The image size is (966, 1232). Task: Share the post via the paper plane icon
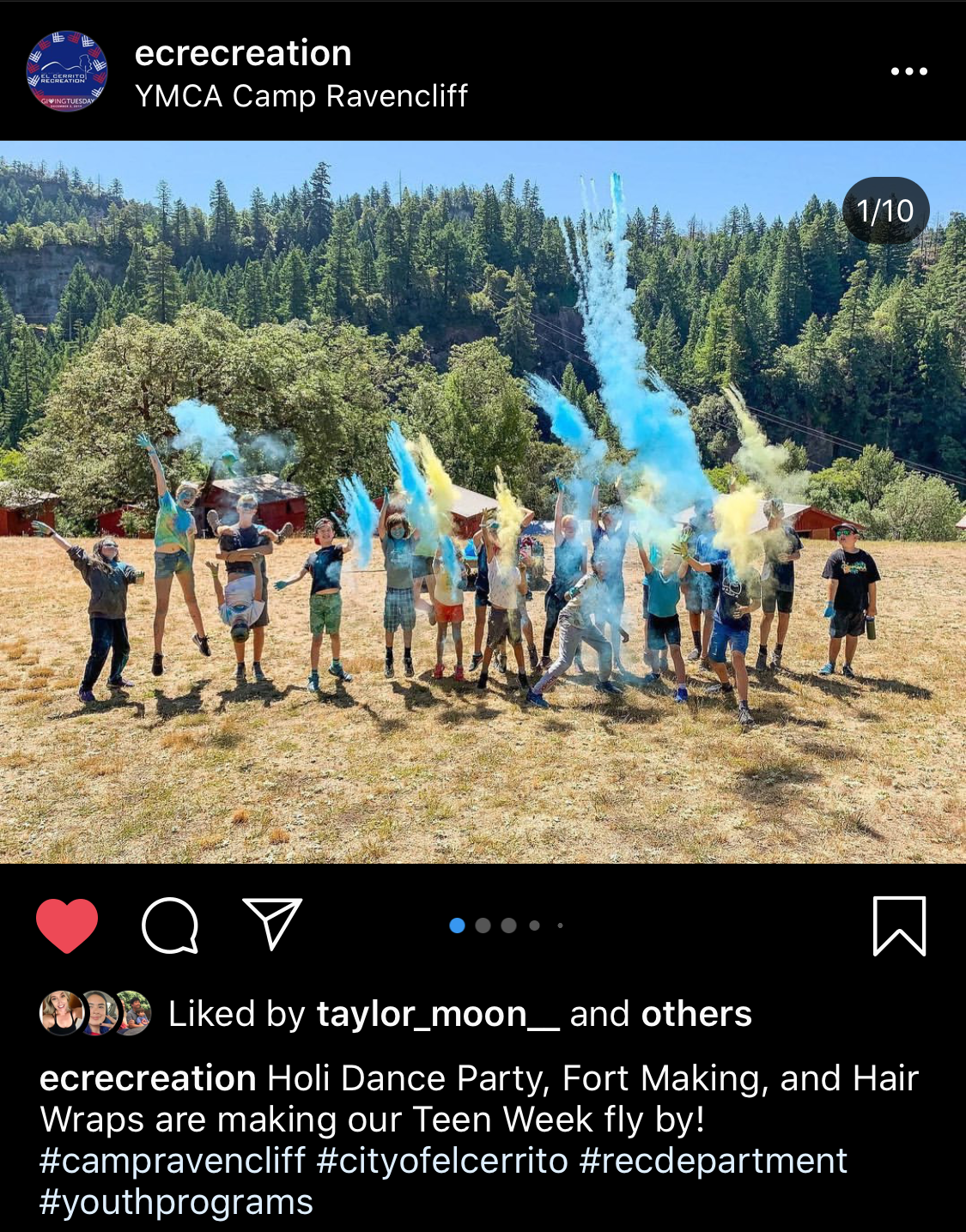pyautogui.click(x=272, y=924)
